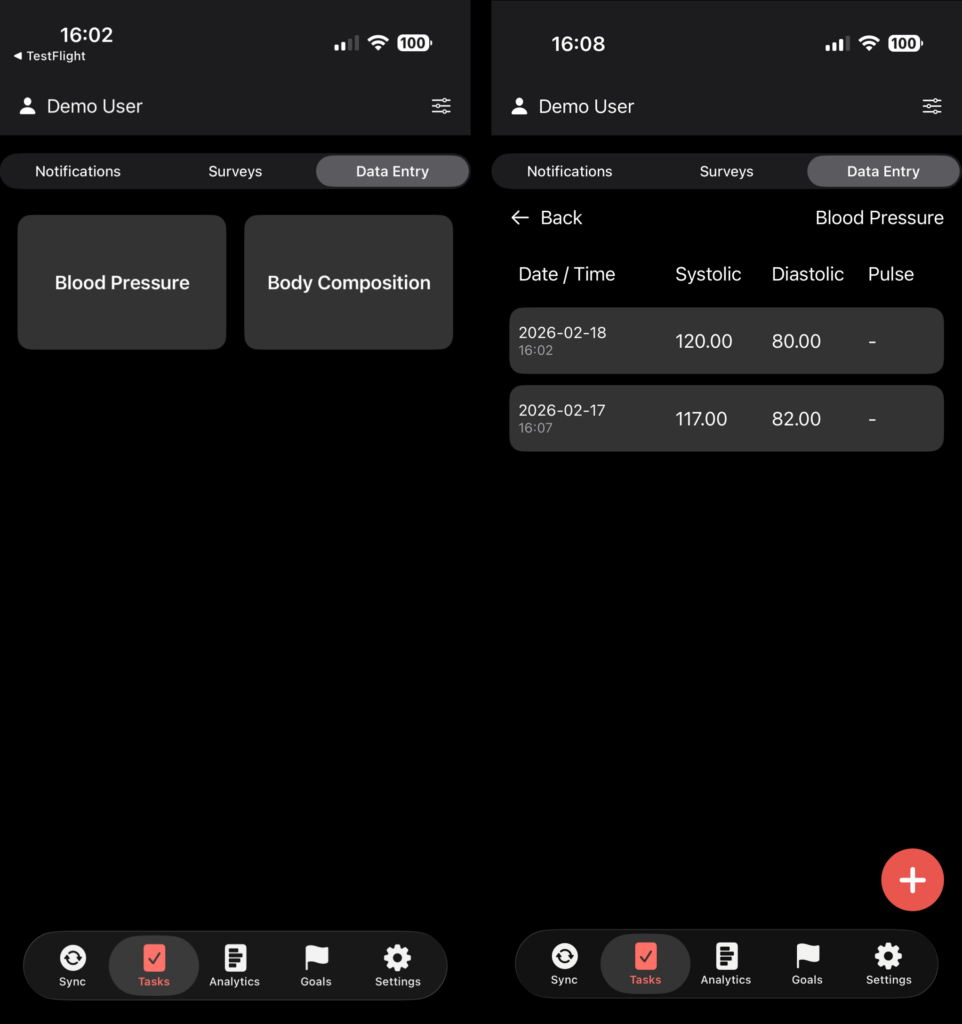Open the Body Composition card

click(x=348, y=282)
